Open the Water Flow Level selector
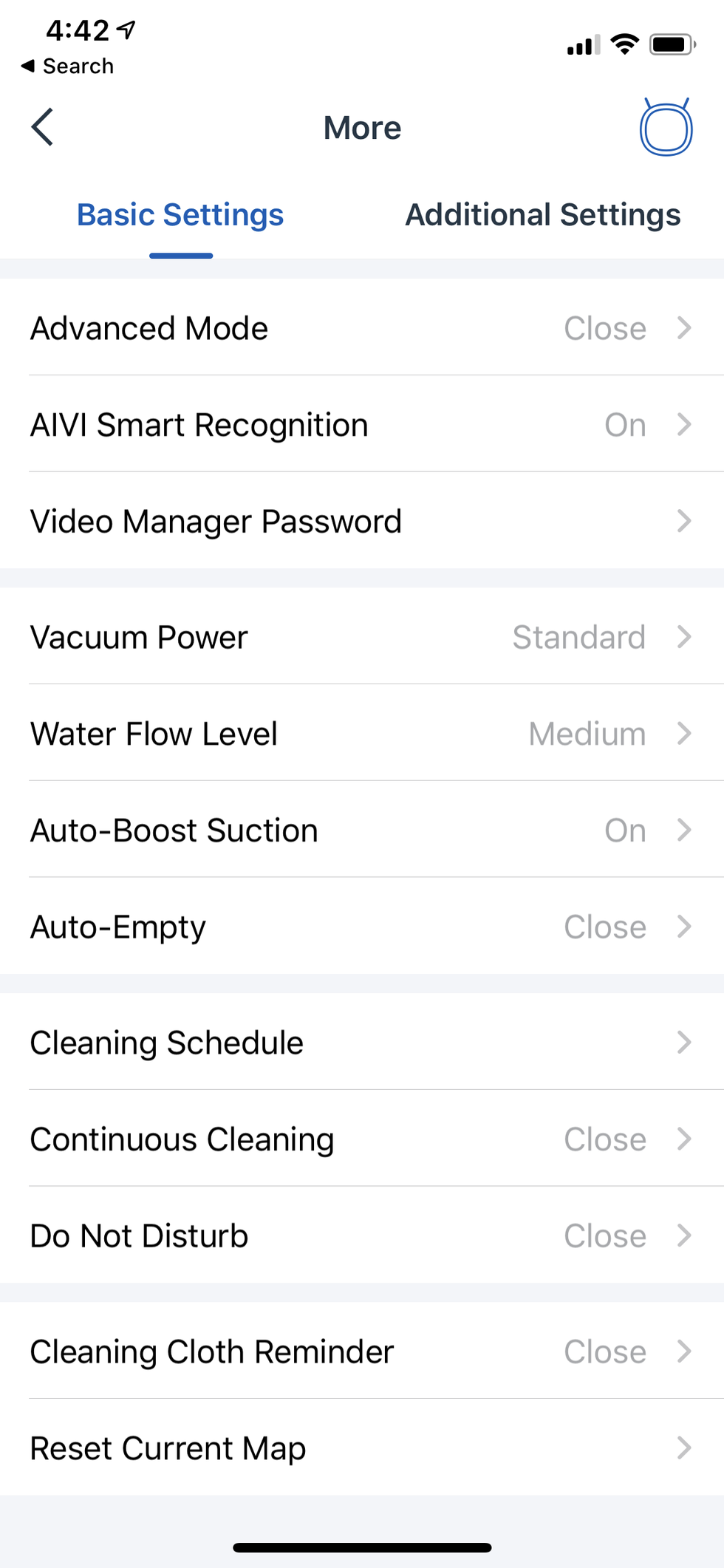 tap(362, 734)
